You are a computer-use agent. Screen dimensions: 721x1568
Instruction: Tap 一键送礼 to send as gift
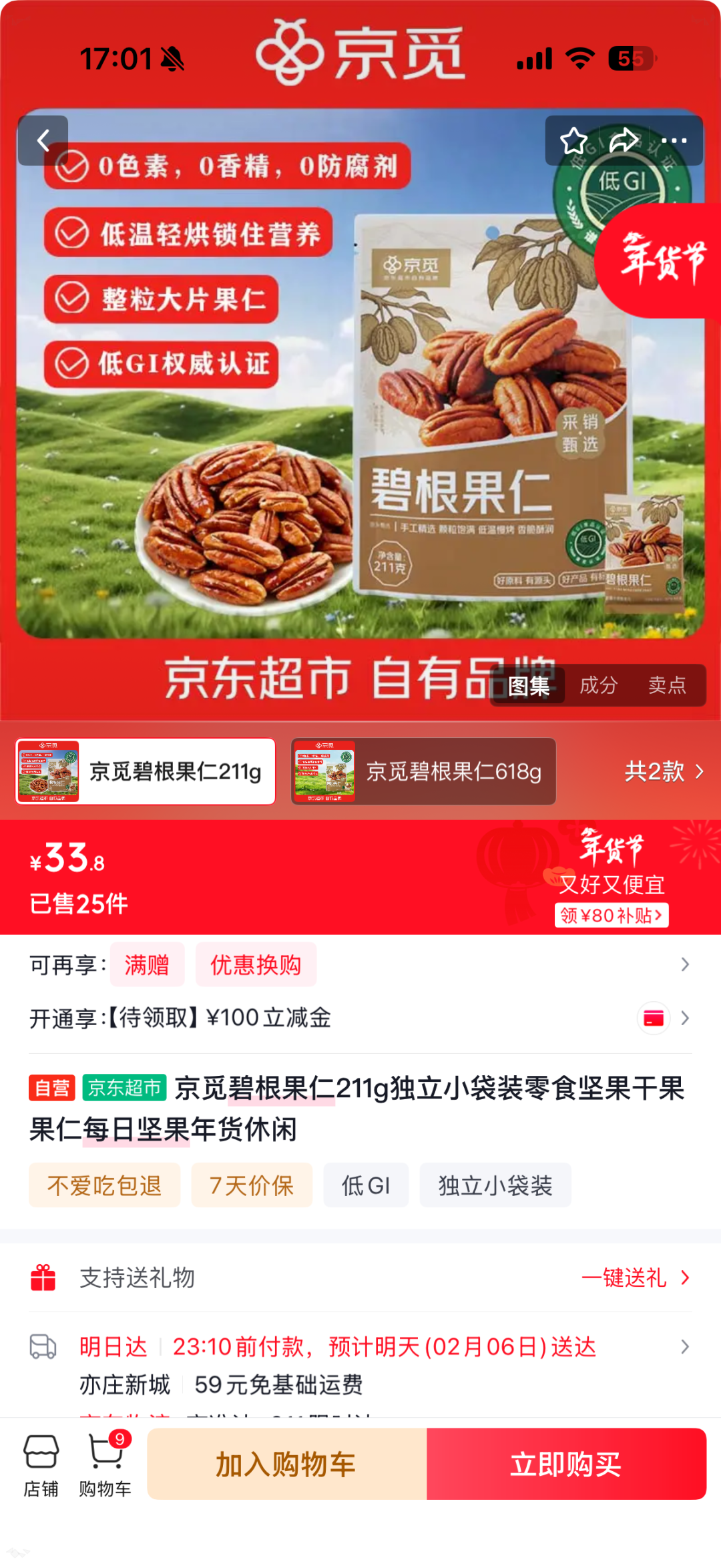634,1278
